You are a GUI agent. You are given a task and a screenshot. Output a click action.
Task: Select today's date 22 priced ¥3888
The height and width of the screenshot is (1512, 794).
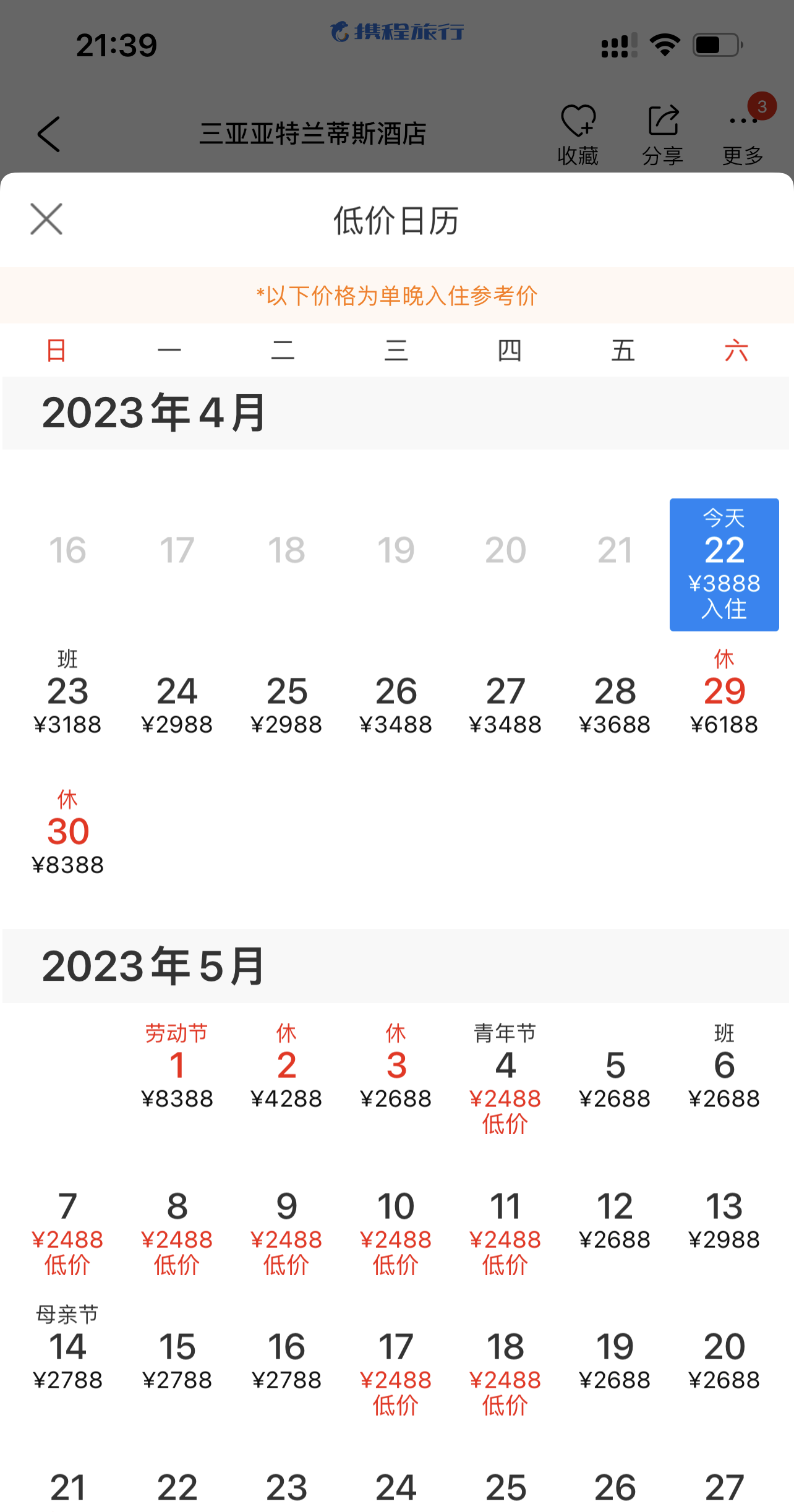pos(724,565)
